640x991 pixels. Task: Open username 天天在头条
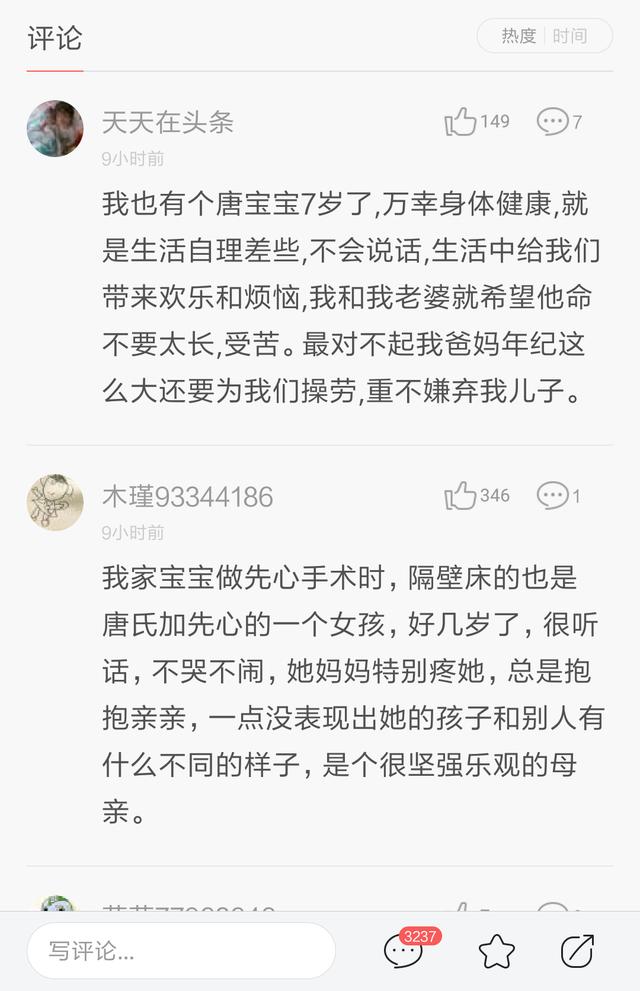(168, 122)
